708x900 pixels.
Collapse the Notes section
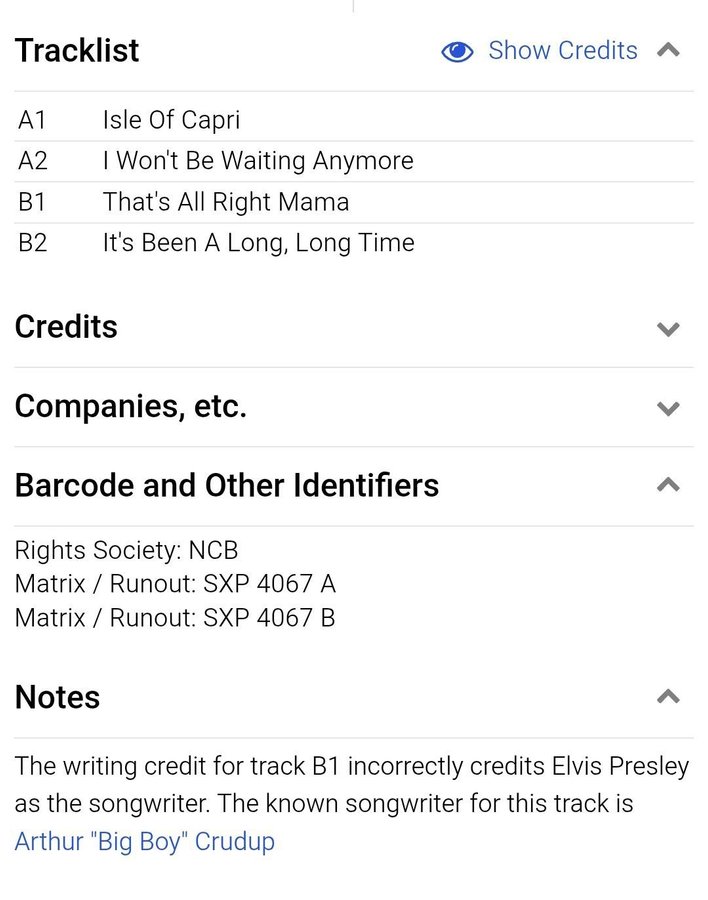(x=668, y=697)
